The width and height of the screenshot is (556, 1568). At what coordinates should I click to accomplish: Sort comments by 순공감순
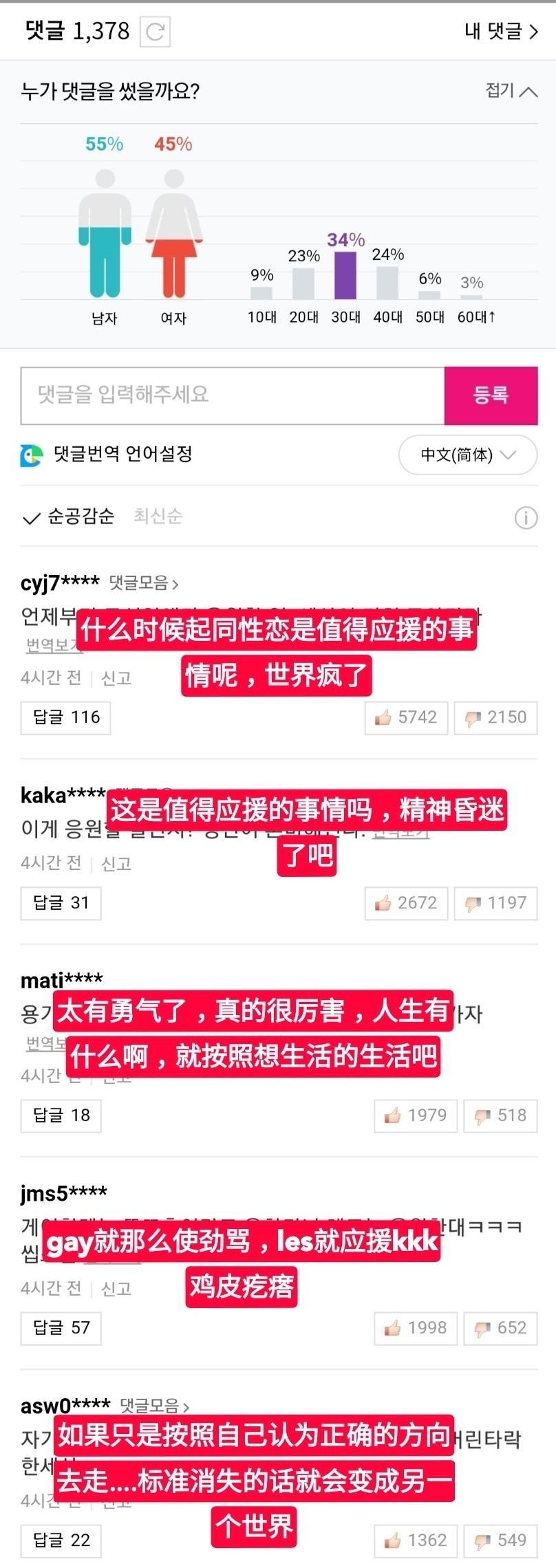point(69,516)
